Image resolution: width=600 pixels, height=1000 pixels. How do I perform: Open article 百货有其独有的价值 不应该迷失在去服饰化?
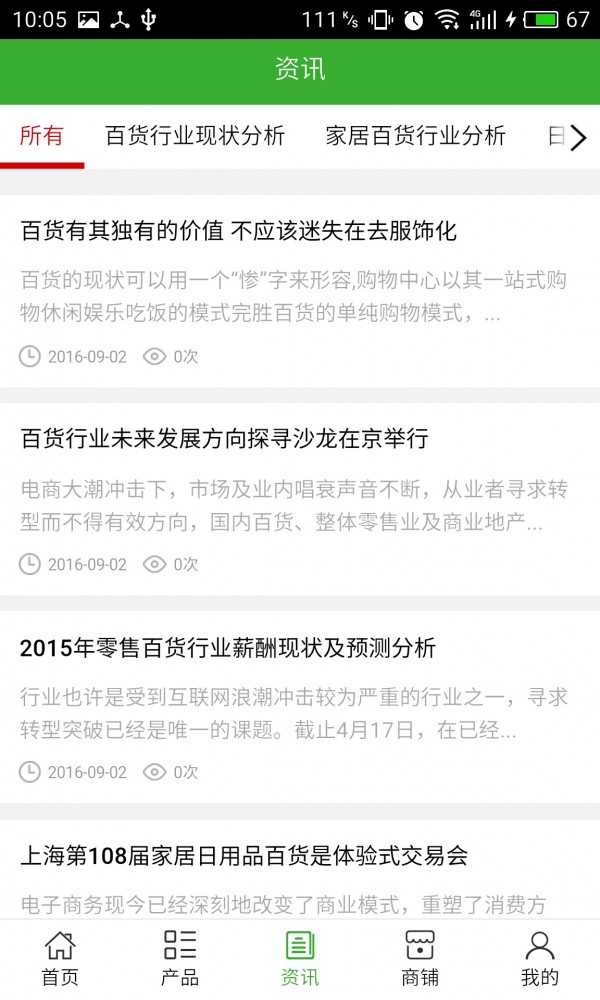click(x=238, y=231)
